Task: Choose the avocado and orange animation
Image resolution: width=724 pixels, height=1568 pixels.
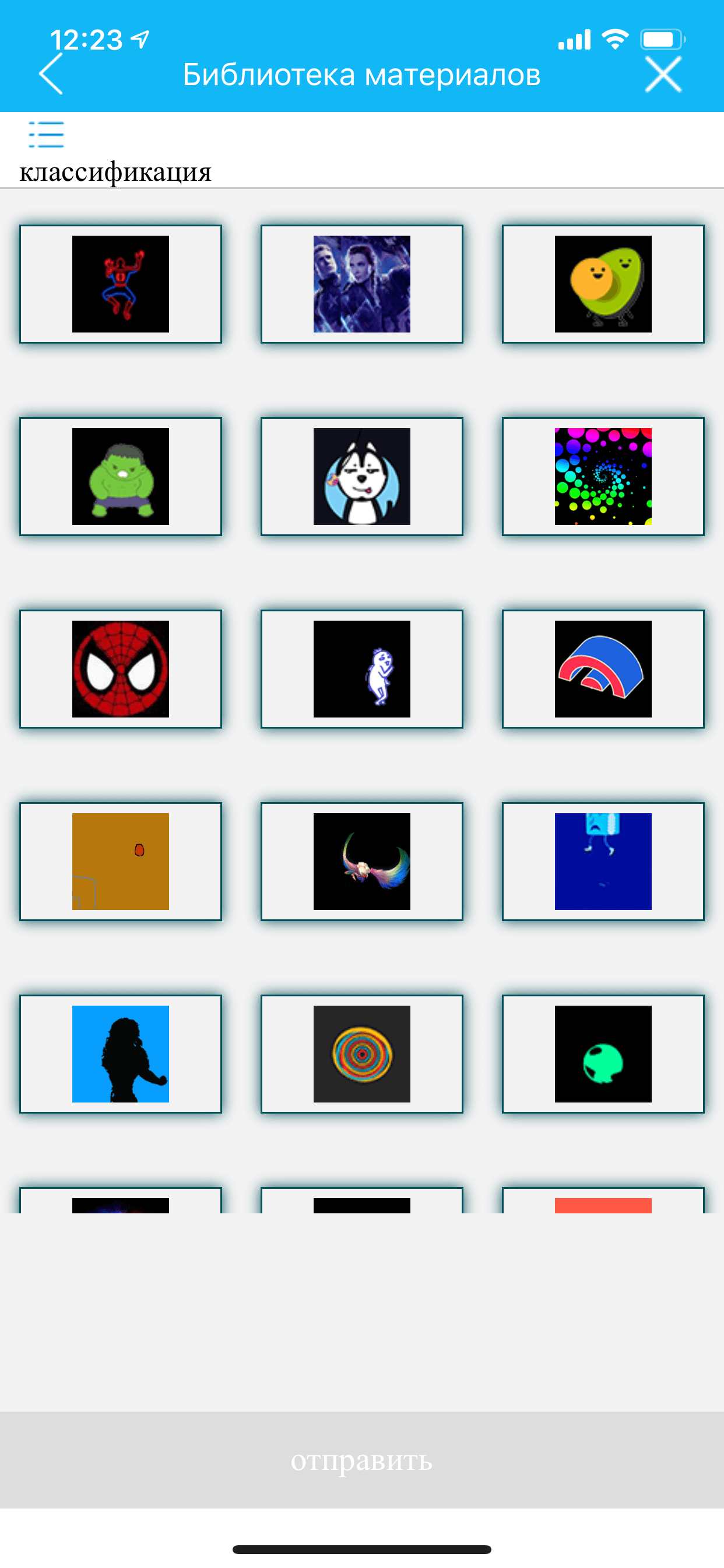Action: coord(602,284)
